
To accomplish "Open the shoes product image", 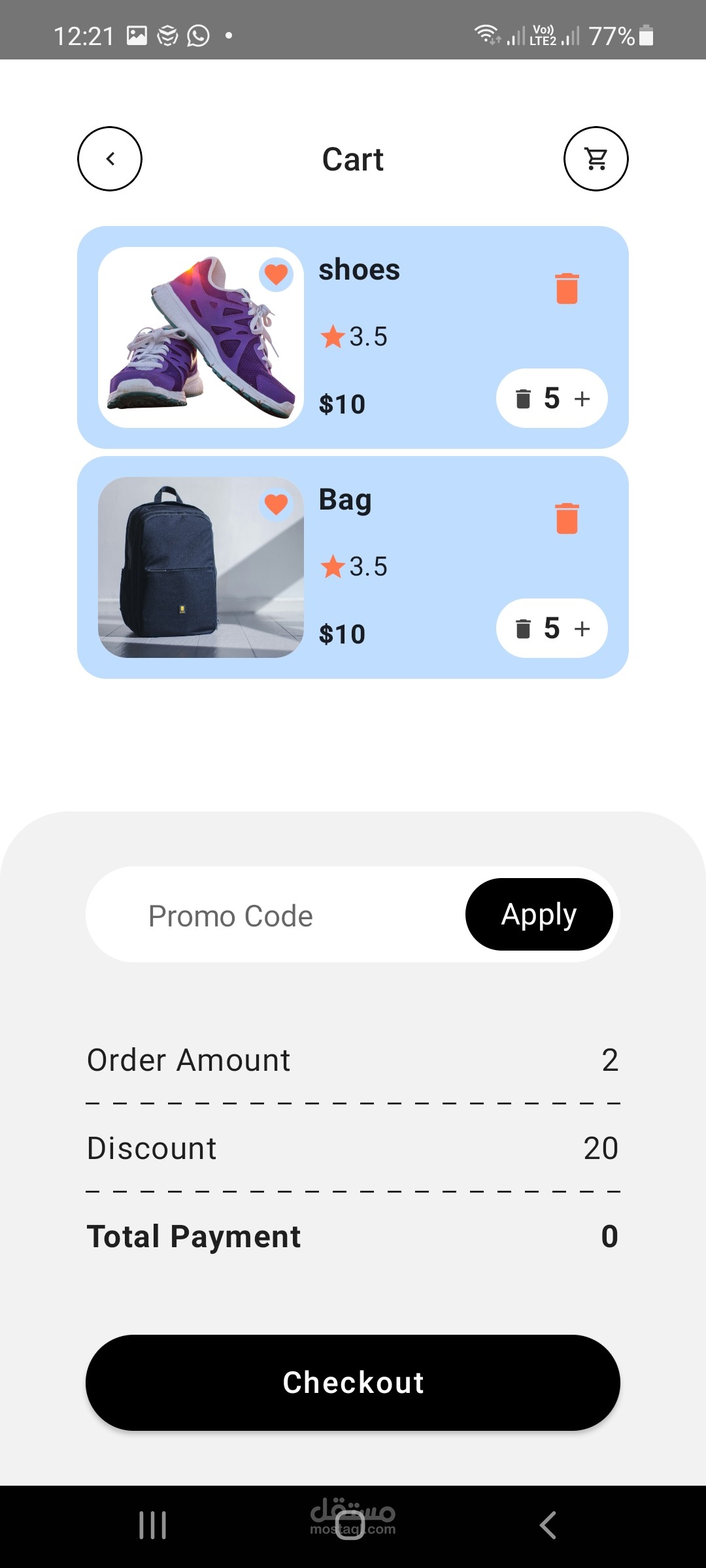I will point(201,337).
